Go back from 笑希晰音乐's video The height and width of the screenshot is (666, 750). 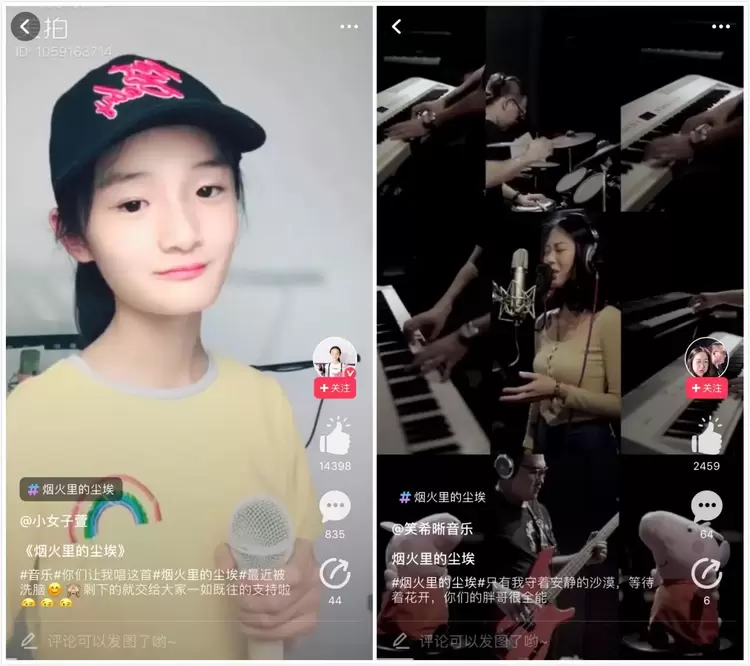pos(397,27)
